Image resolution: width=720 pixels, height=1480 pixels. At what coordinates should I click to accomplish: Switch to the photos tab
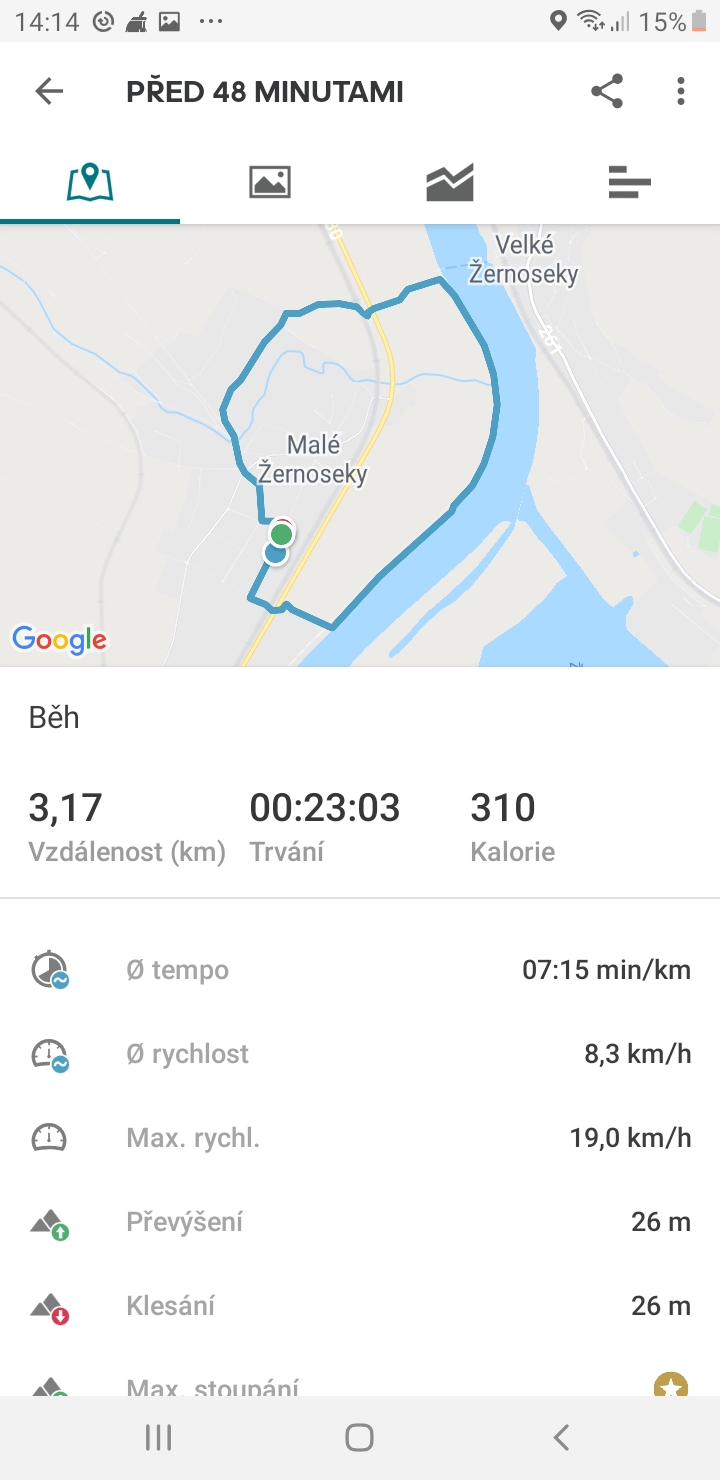270,182
